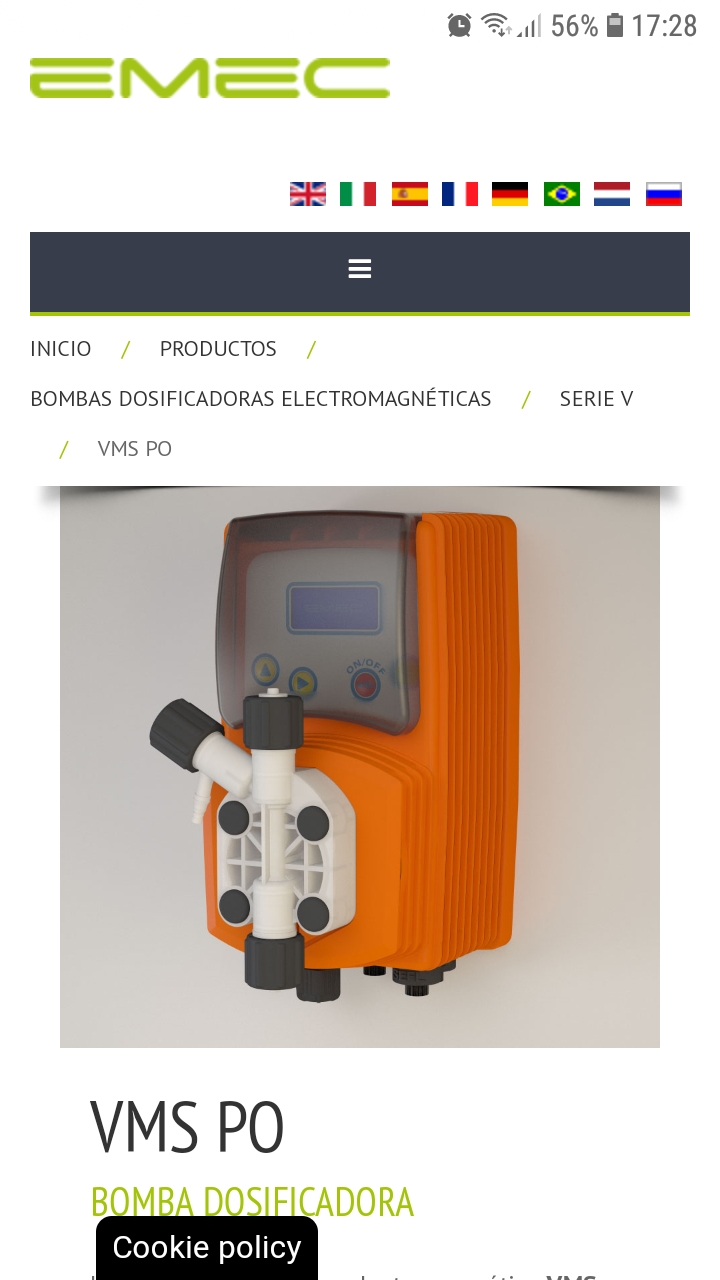The height and width of the screenshot is (1280, 720).
Task: Go to INICIO breadcrumb
Action: pos(60,349)
